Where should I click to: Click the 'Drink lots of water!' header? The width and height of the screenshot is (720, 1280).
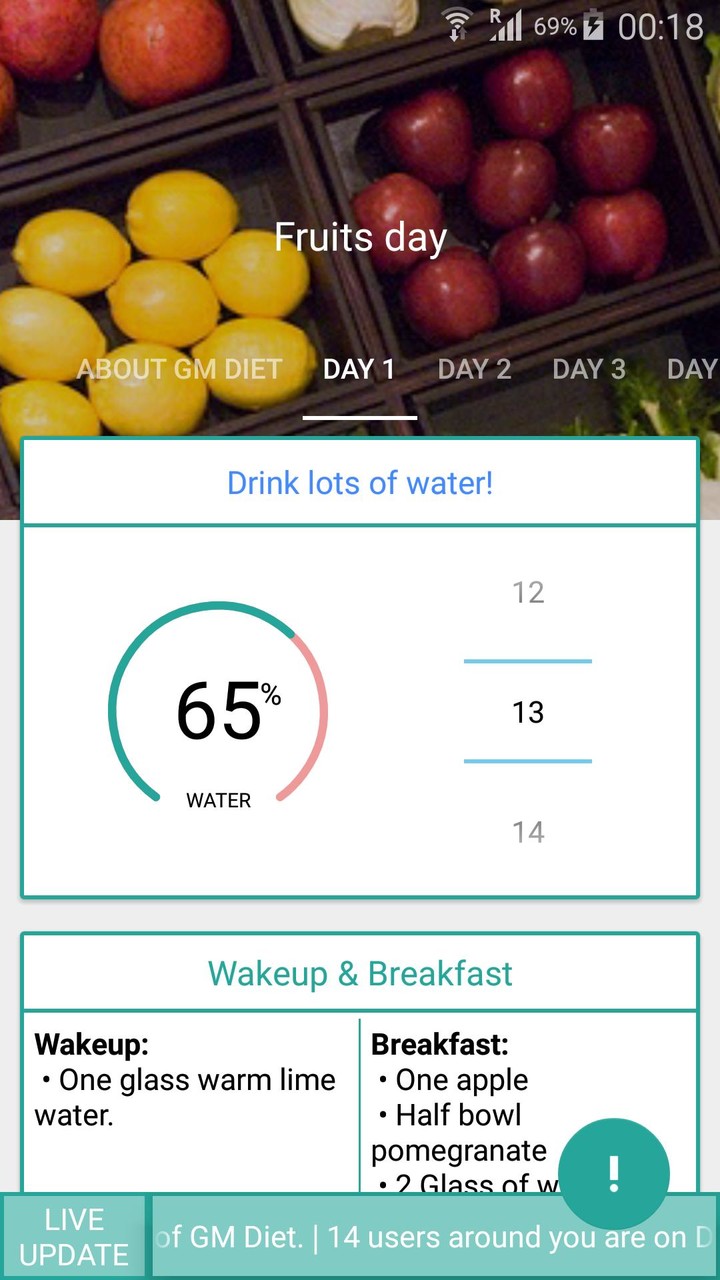[x=360, y=483]
